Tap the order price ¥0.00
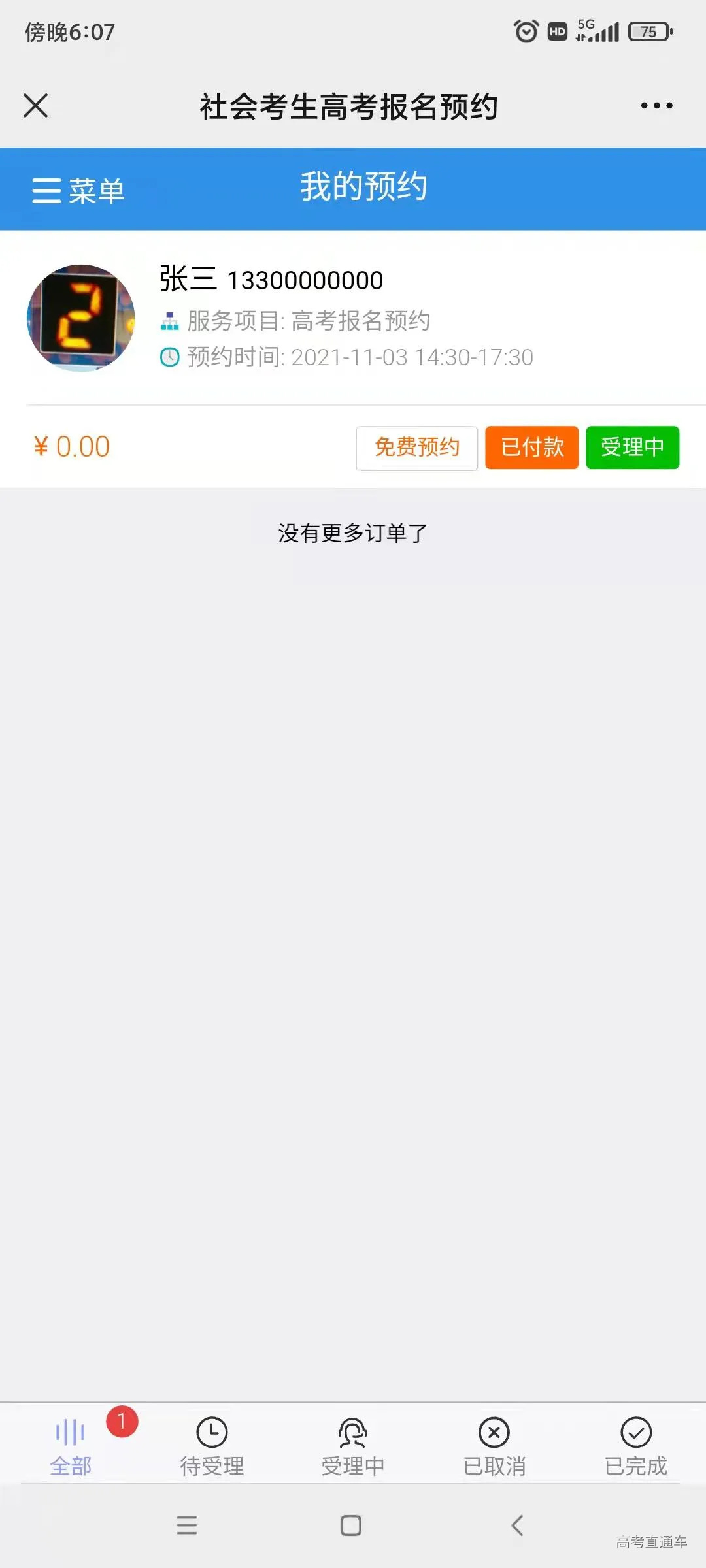 (x=72, y=446)
